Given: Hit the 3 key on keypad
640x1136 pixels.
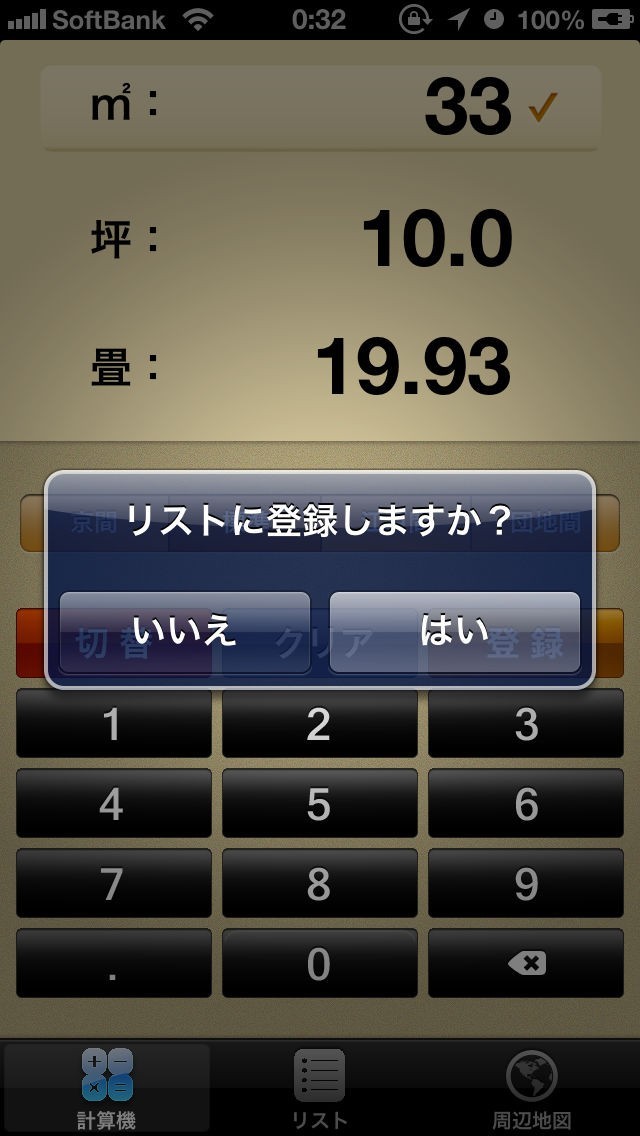Looking at the screenshot, I should tap(526, 724).
